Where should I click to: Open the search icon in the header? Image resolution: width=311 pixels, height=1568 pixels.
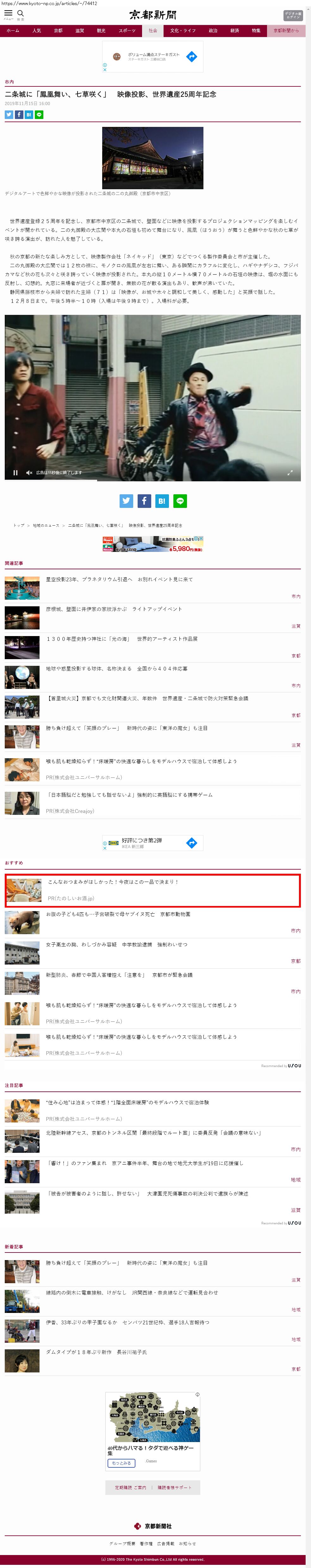click(x=21, y=13)
